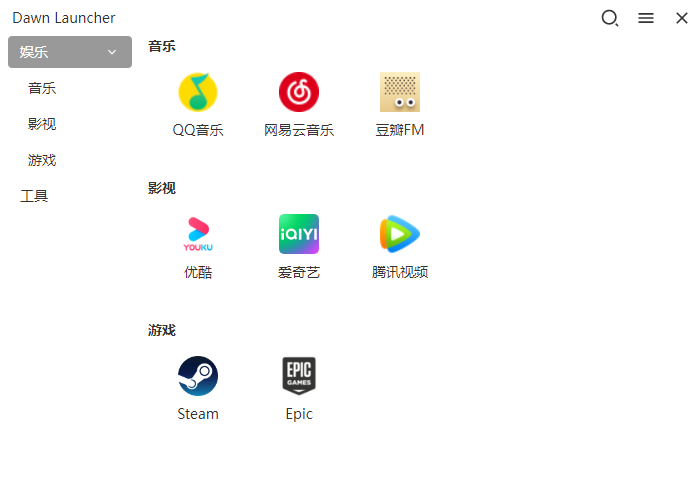The width and height of the screenshot is (700, 500).
Task: Collapse the 娱乐 category
Action: pyautogui.click(x=112, y=52)
